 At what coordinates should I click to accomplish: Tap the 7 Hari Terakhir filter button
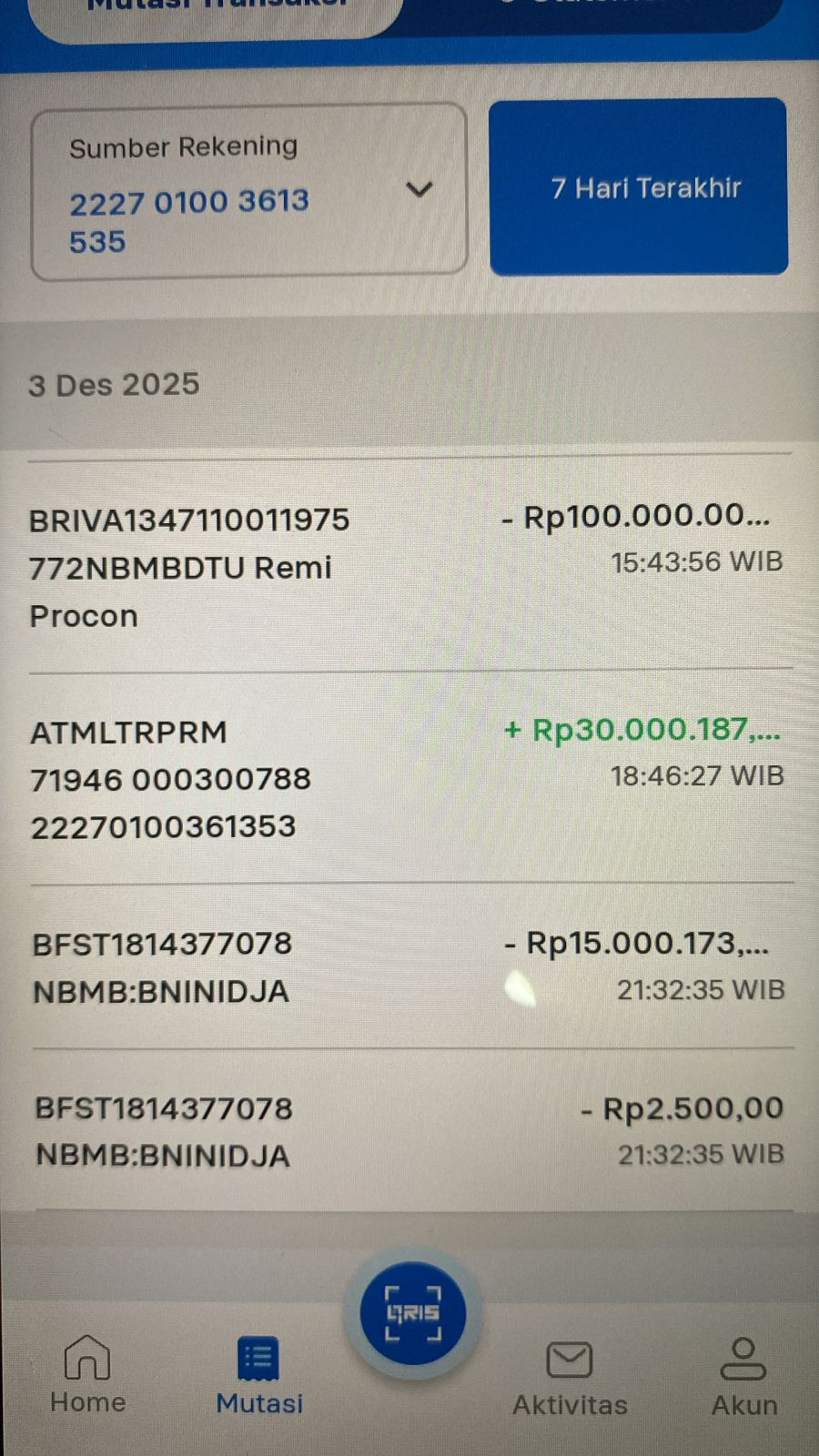[638, 187]
